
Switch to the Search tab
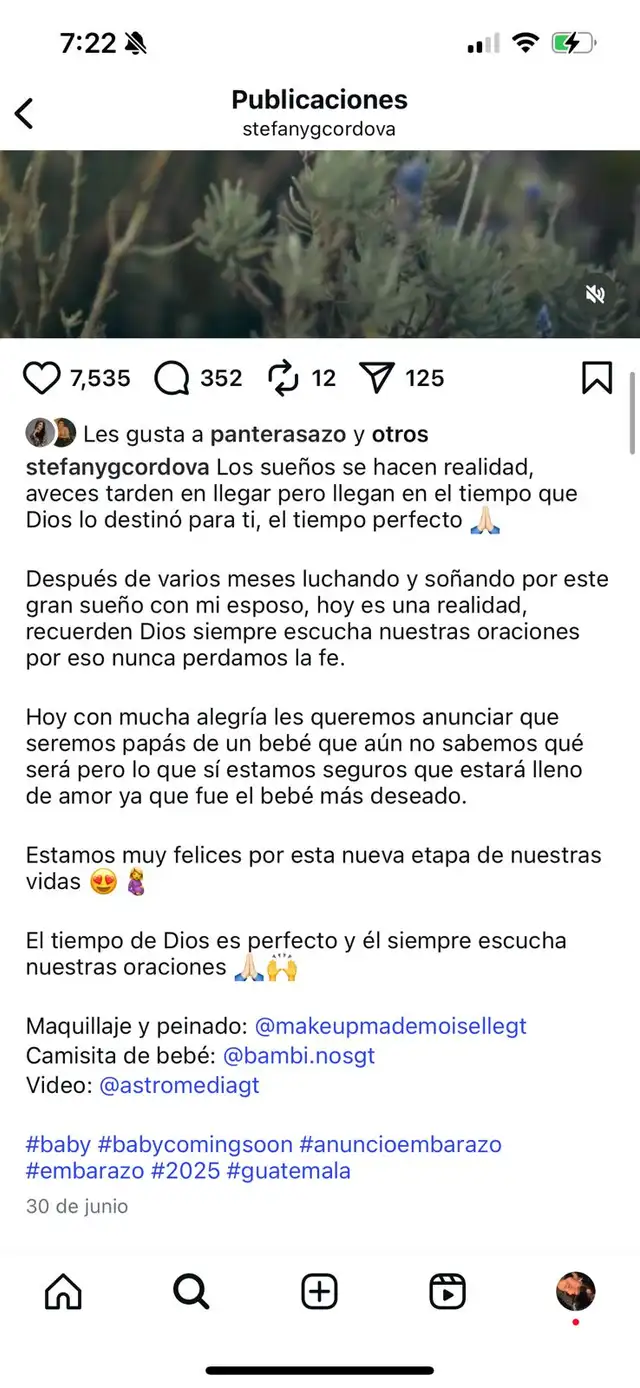191,1292
